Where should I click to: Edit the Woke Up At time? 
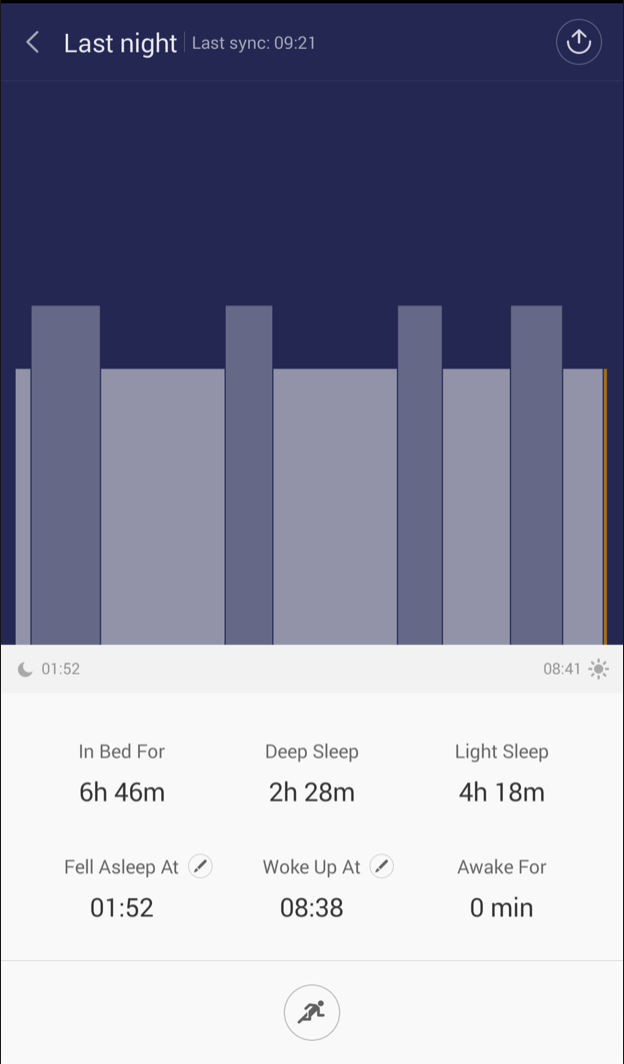pos(382,867)
